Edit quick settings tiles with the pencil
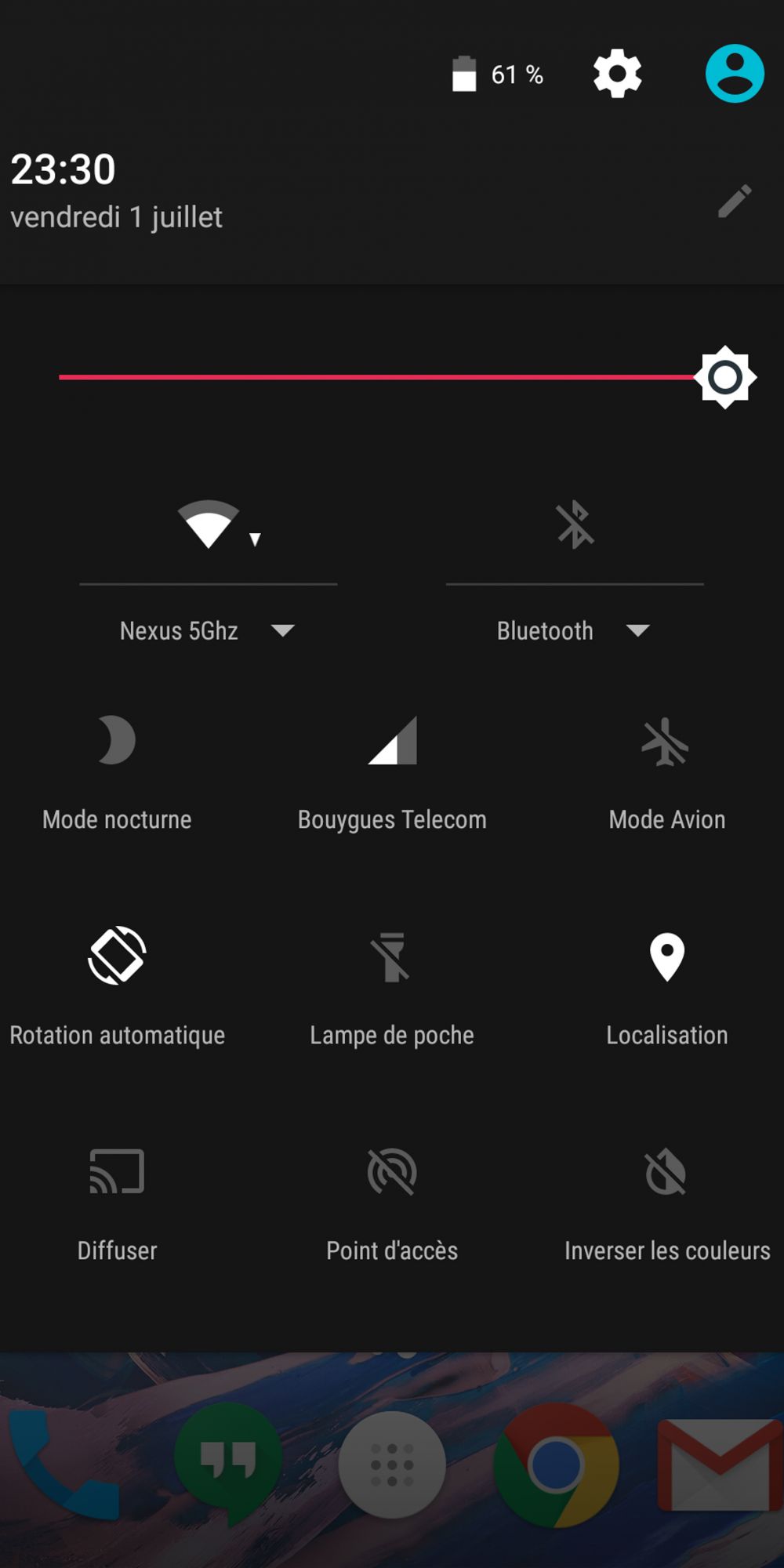This screenshot has height=1568, width=784. coord(735,201)
